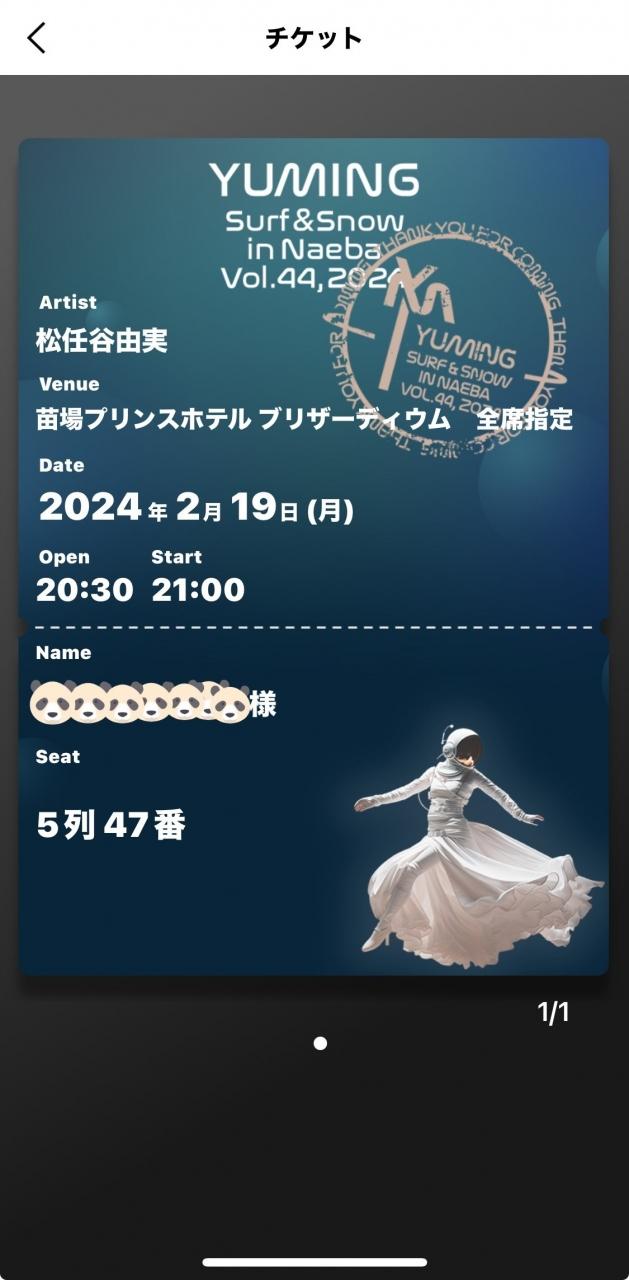629x1280 pixels.
Task: Tap the ticket page indicator dot
Action: coord(320,1043)
